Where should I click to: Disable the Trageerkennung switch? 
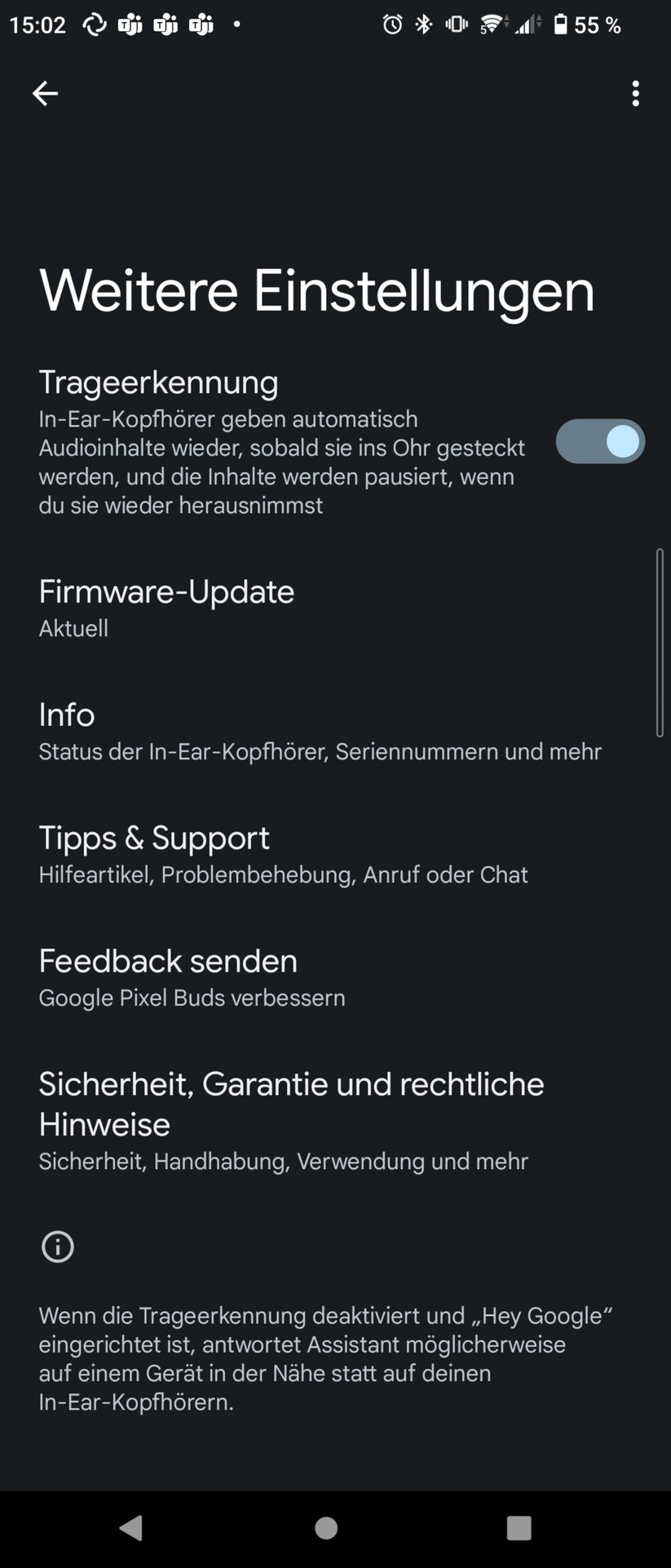point(600,441)
